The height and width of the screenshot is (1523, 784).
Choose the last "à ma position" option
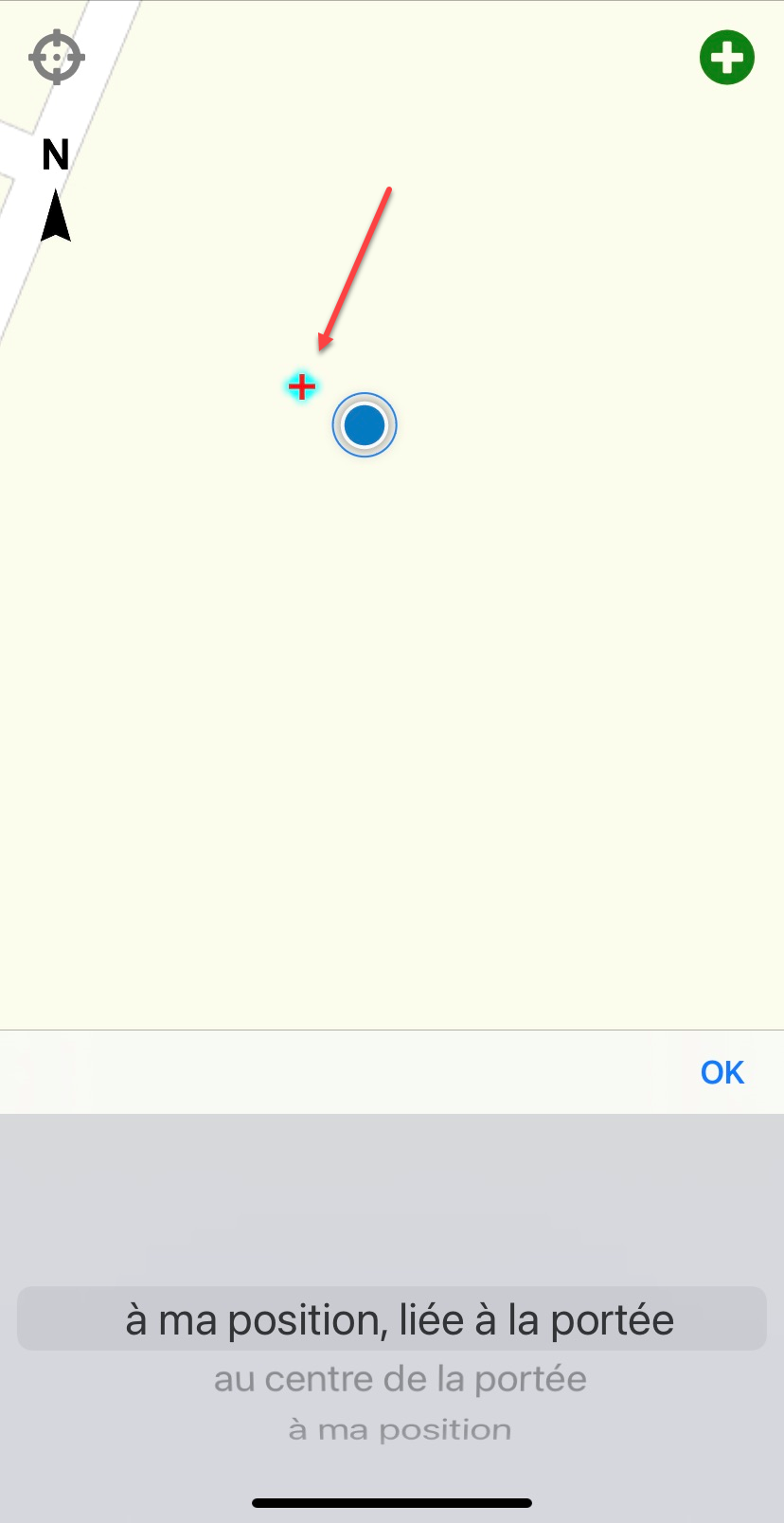(x=400, y=1429)
